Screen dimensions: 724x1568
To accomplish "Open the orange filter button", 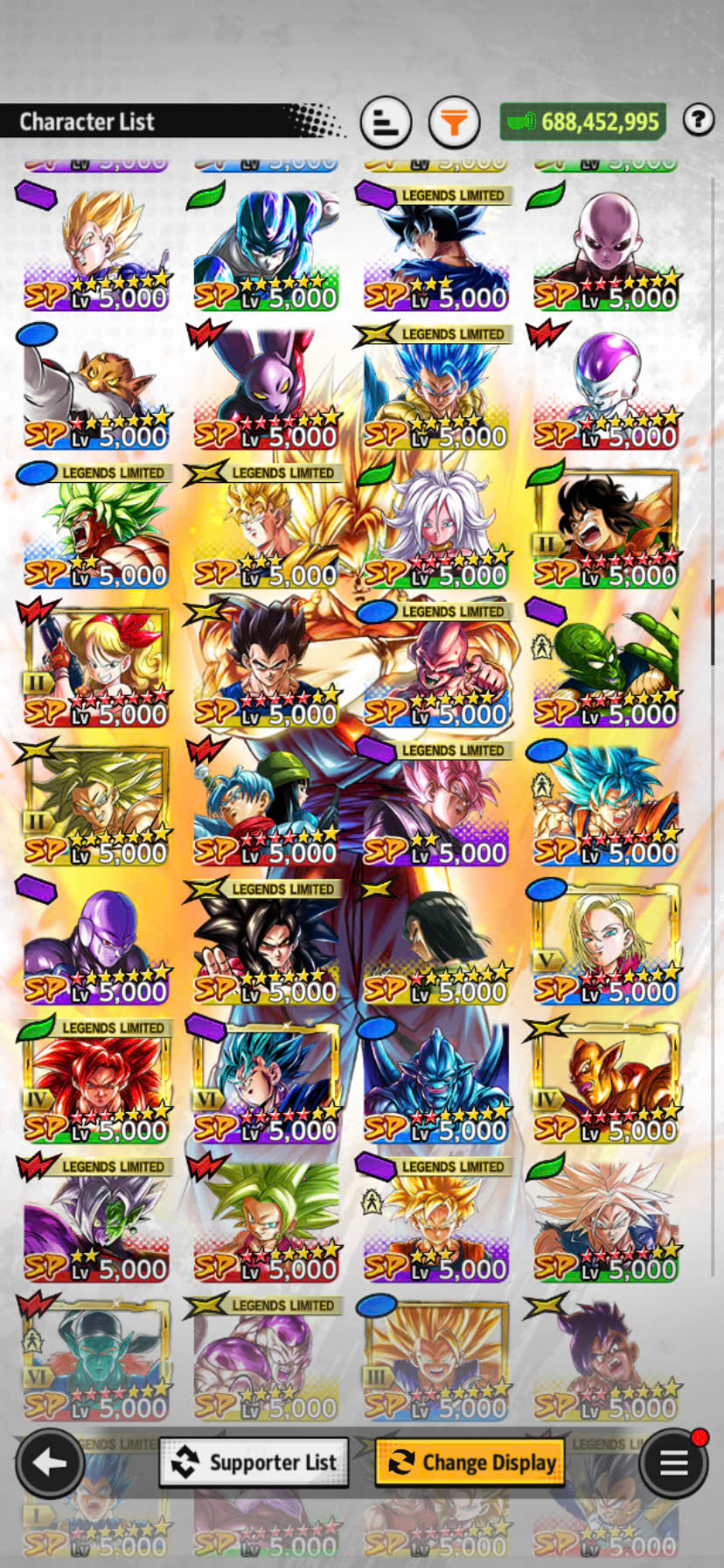I will click(x=454, y=122).
